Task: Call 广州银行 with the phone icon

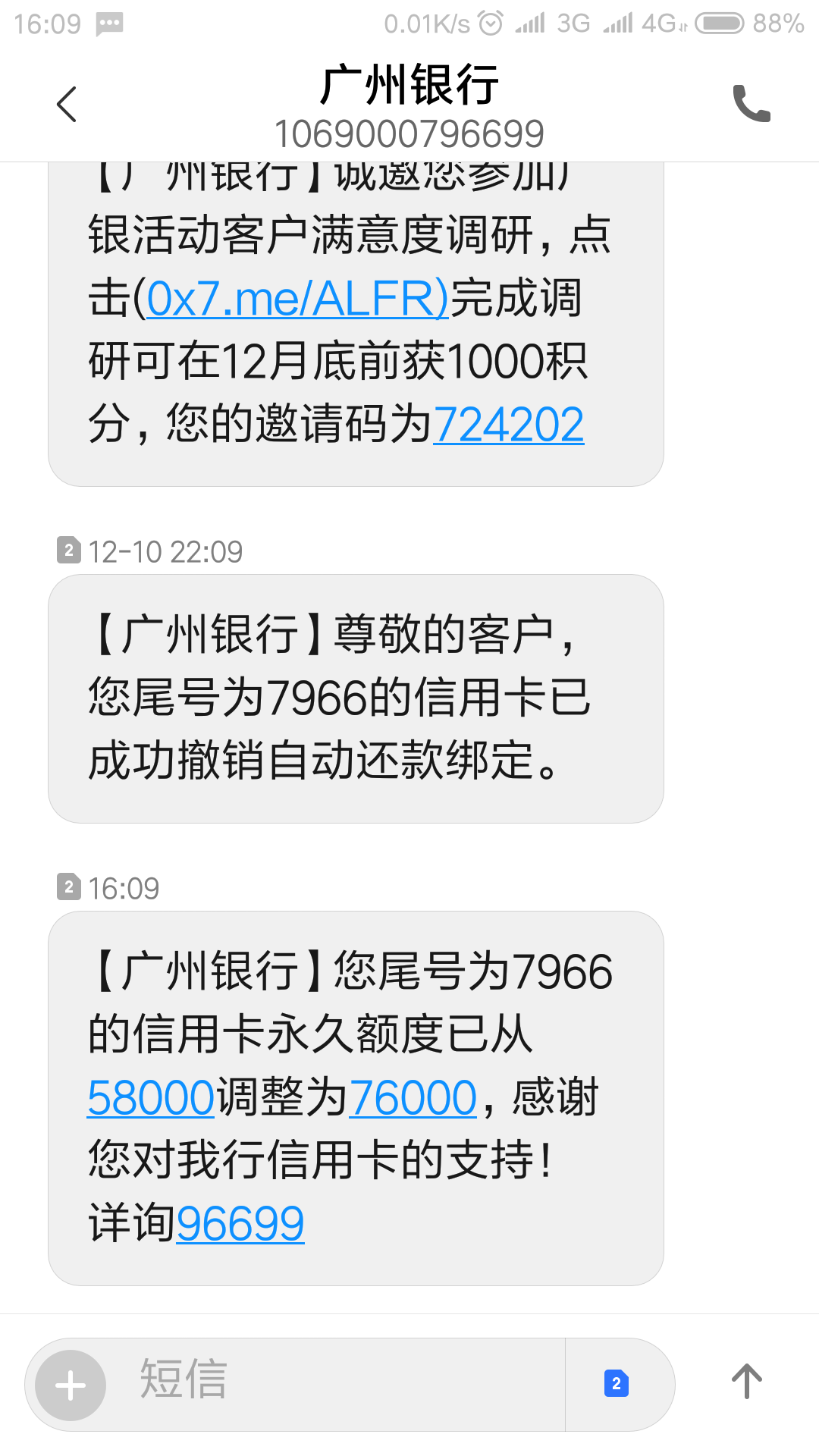Action: pos(752,104)
